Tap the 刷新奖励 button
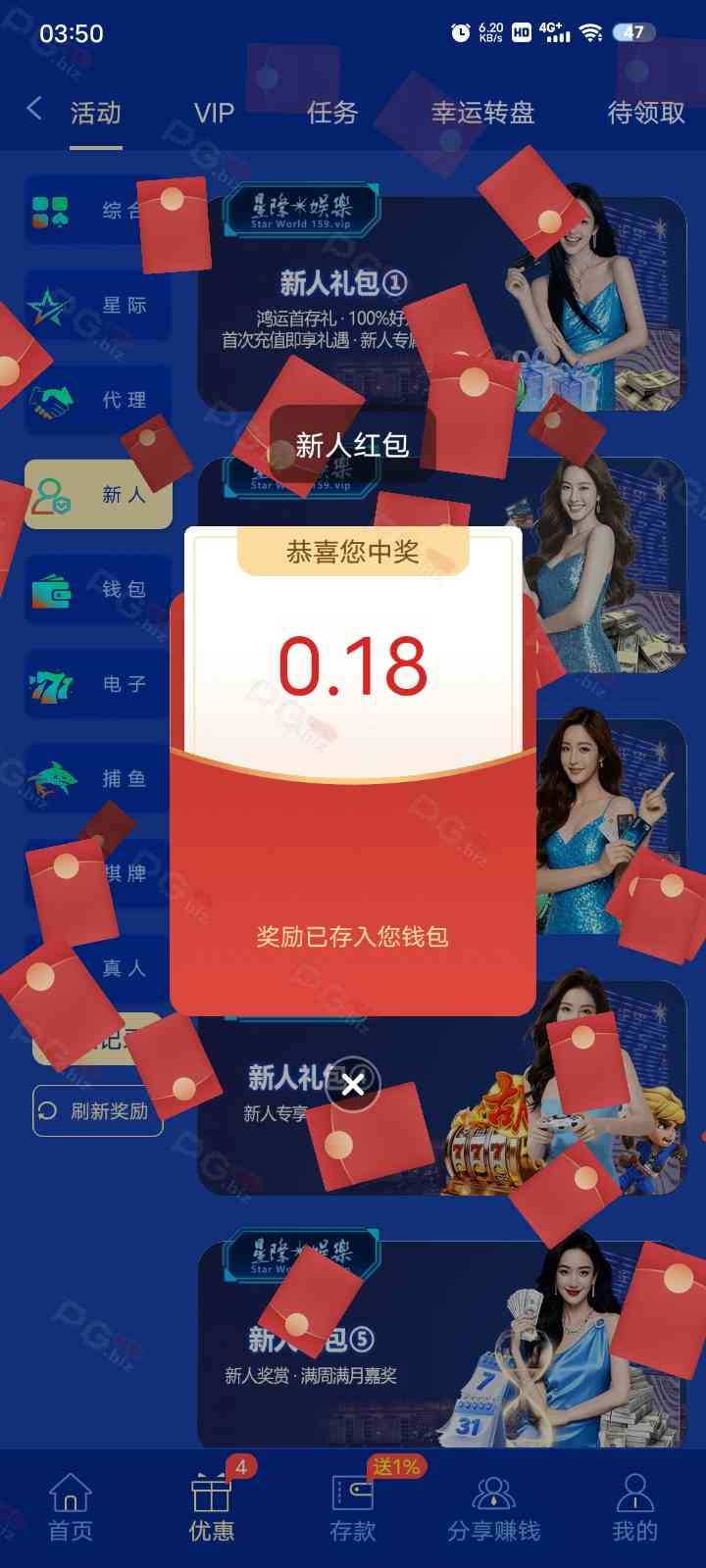 click(98, 1110)
